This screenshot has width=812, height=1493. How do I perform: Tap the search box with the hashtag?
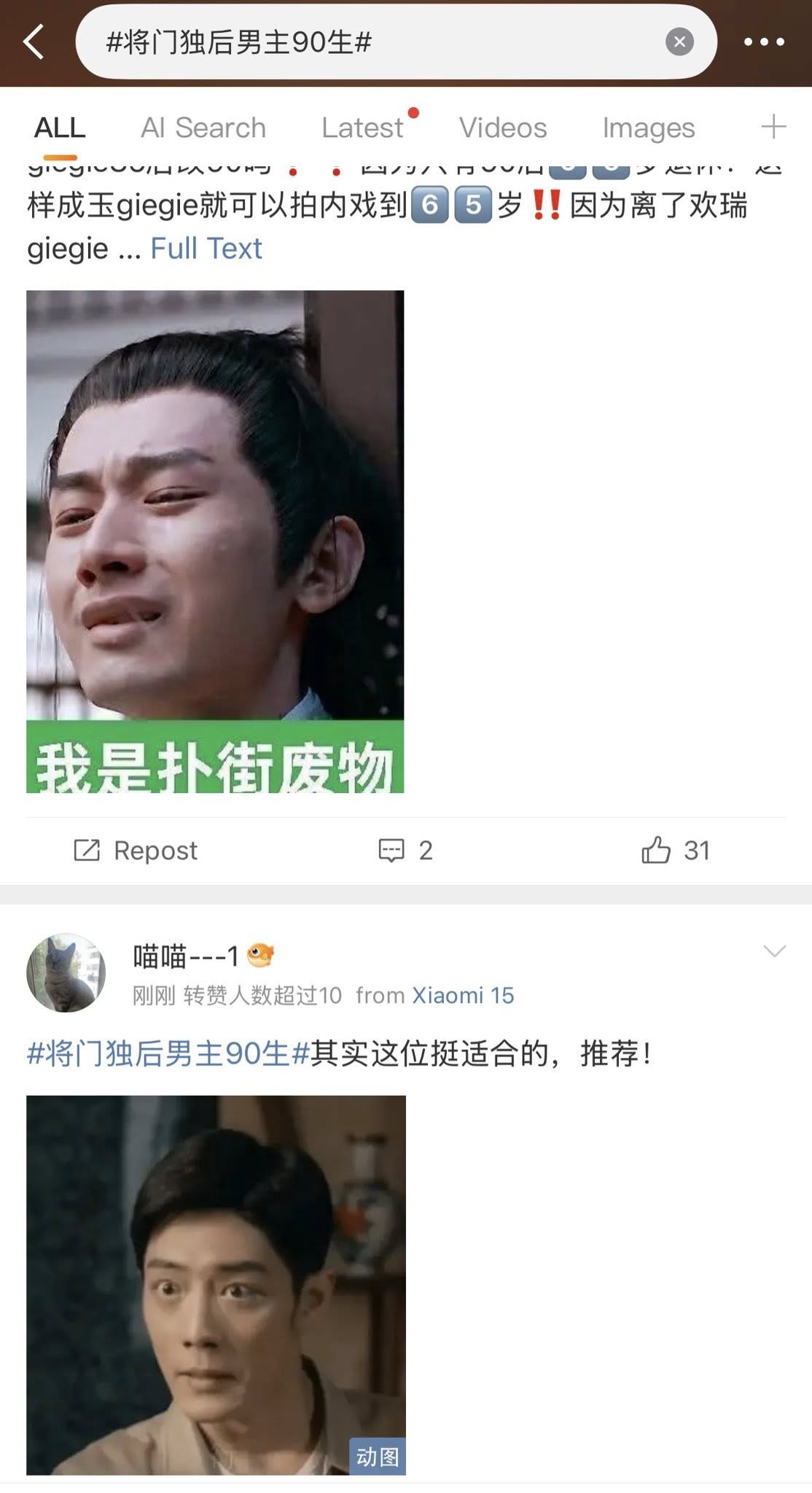pos(364,42)
